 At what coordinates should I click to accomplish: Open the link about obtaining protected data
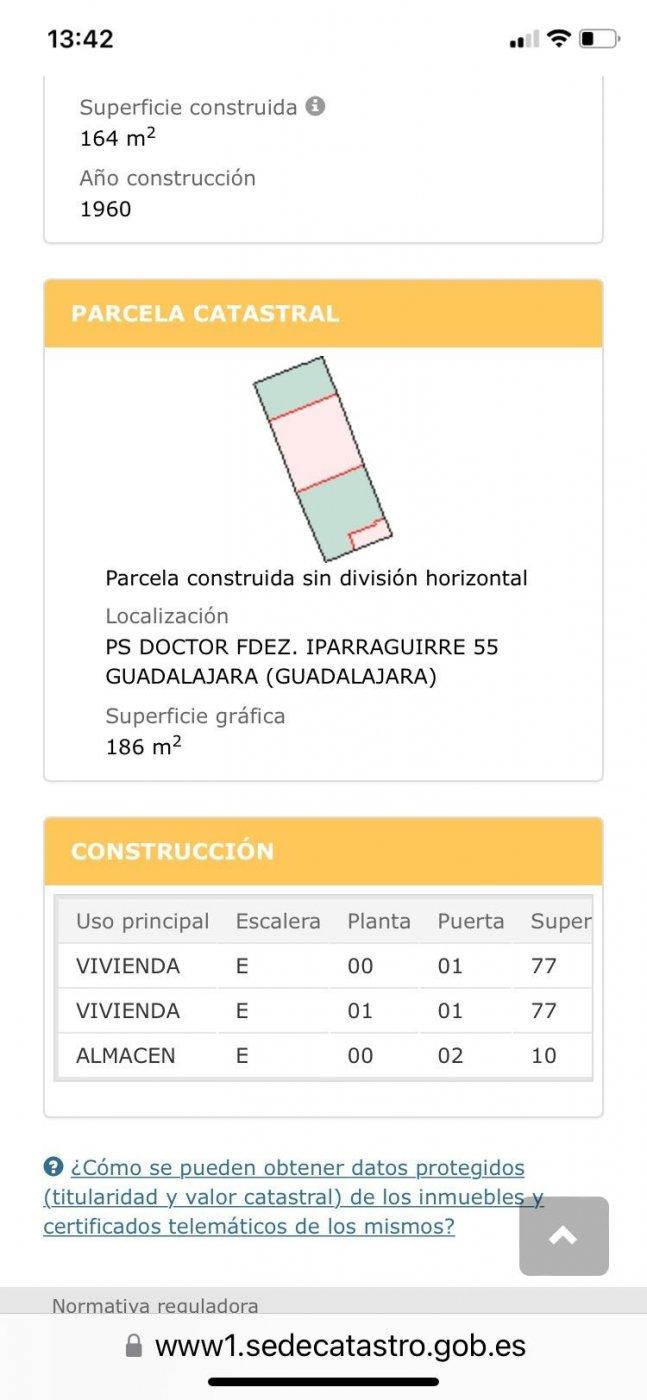[x=293, y=1196]
